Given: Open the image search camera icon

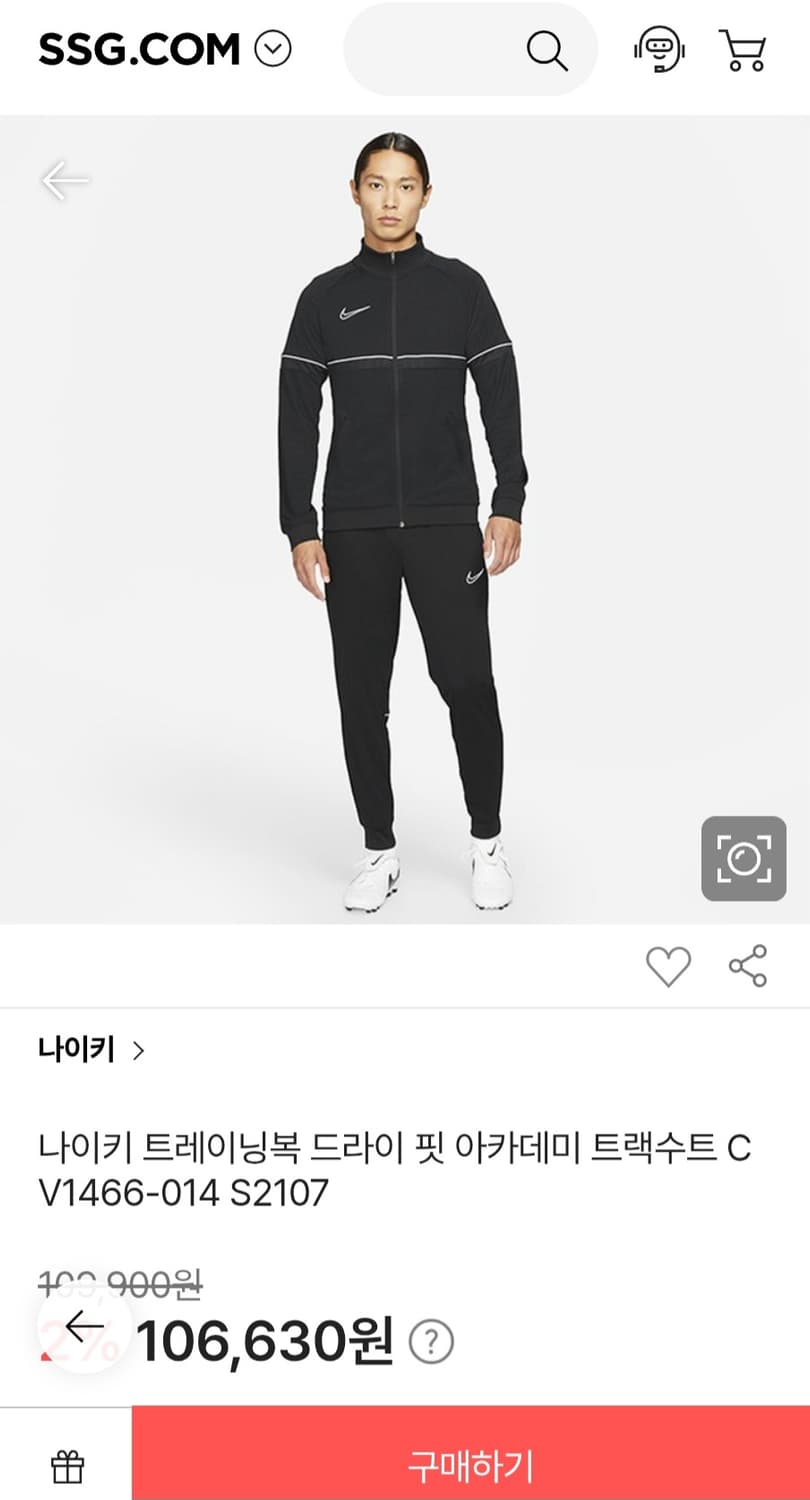Looking at the screenshot, I should click(x=743, y=858).
